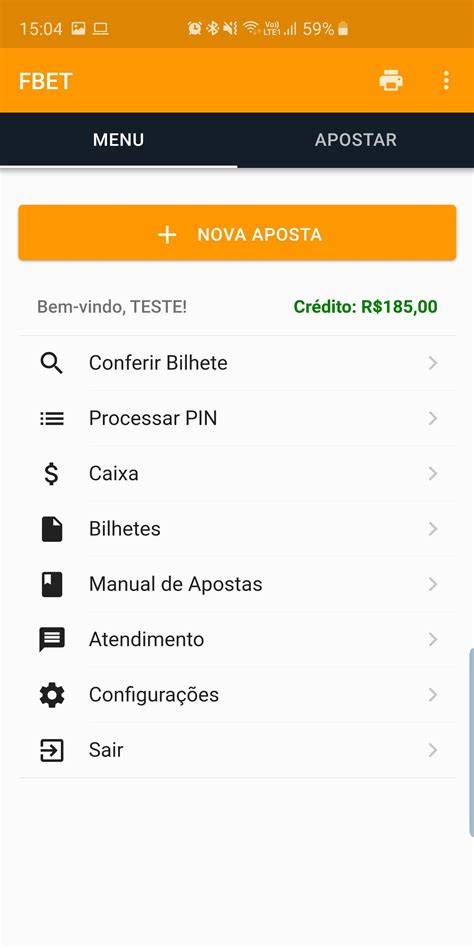Switch to the APOSTAR tab
Screen dimensions: 474x948
click(356, 140)
